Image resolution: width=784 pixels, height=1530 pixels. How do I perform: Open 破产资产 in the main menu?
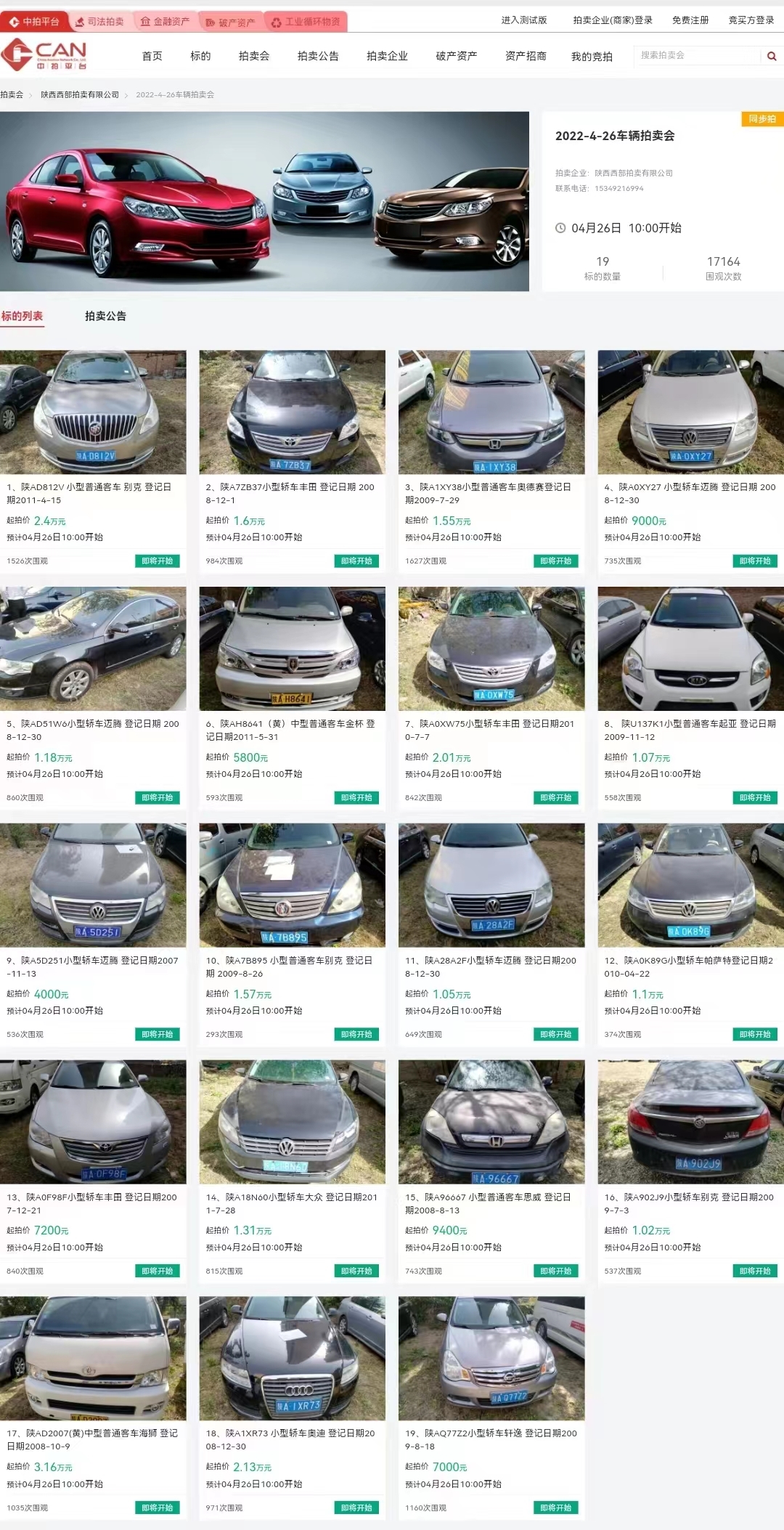pyautogui.click(x=457, y=56)
